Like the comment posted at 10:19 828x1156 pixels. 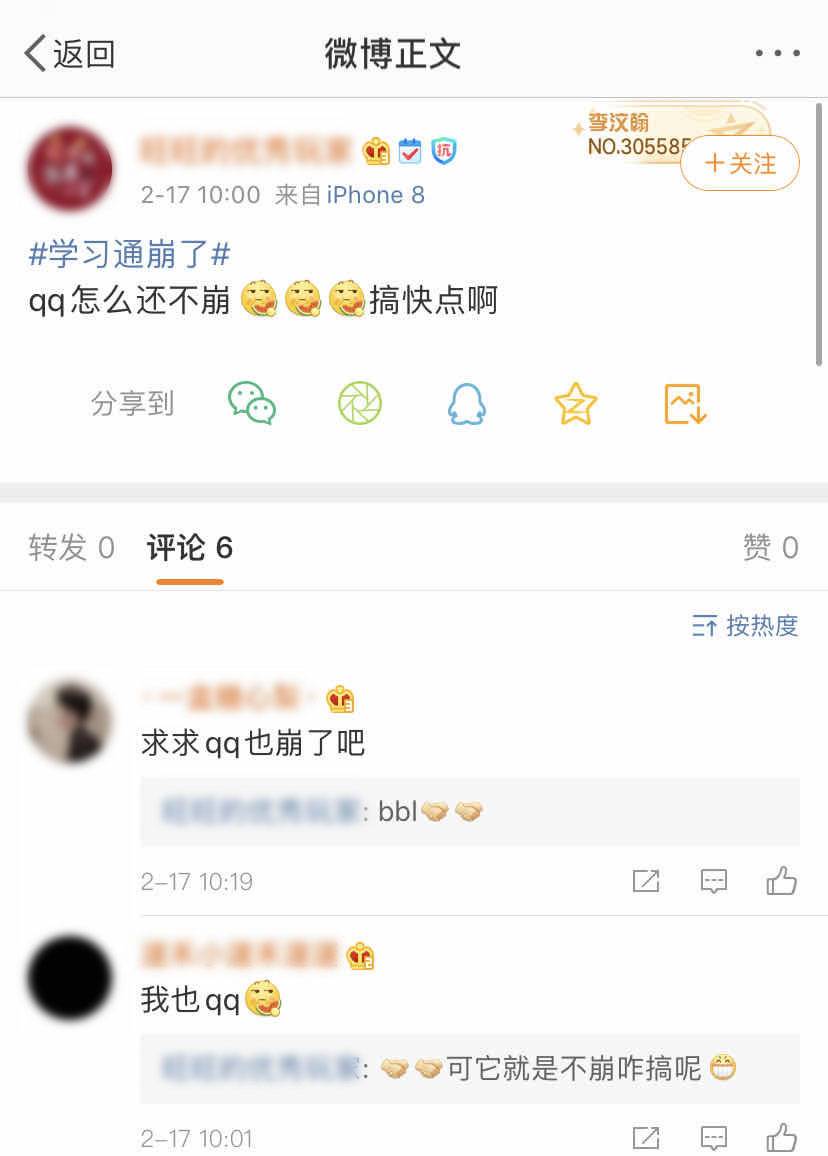(x=782, y=881)
